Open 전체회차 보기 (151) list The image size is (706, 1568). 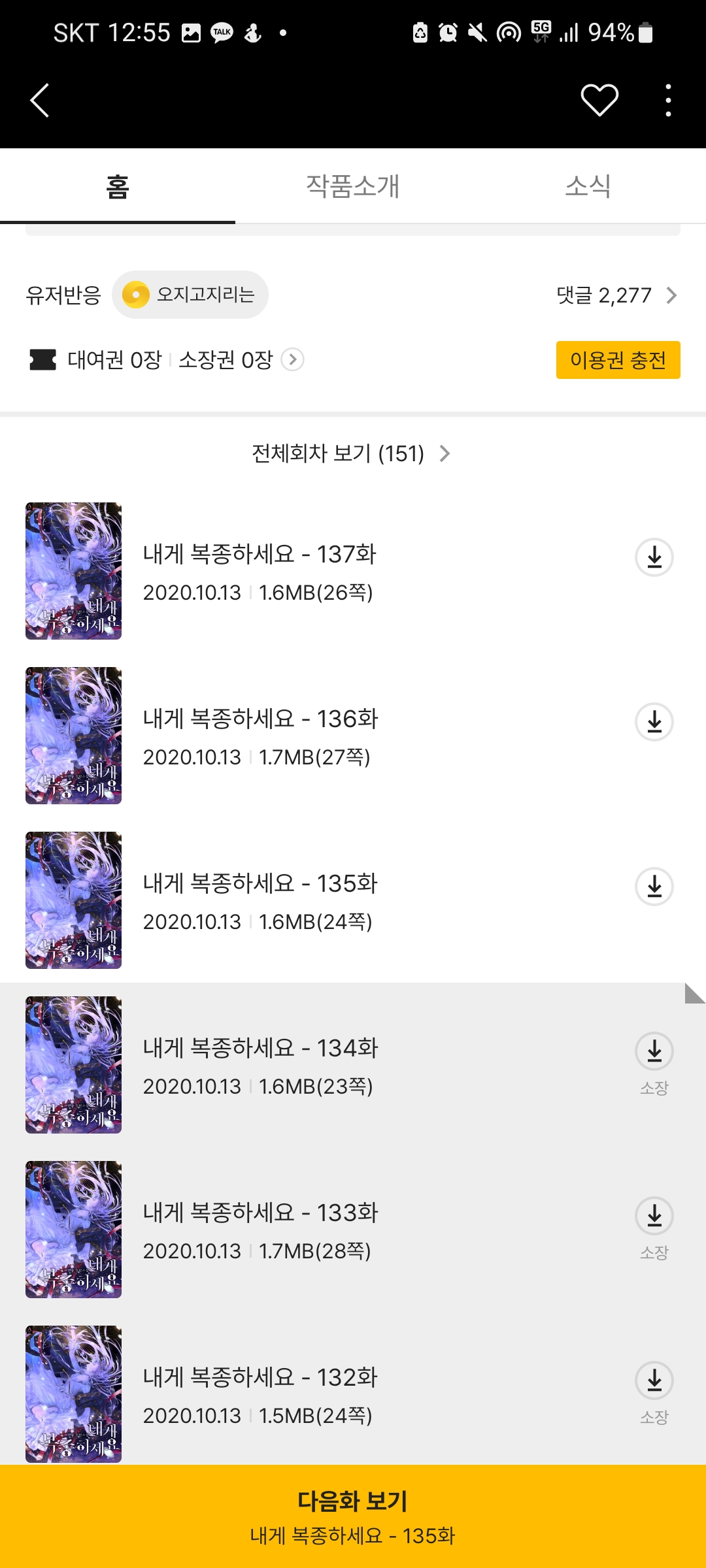(351, 453)
